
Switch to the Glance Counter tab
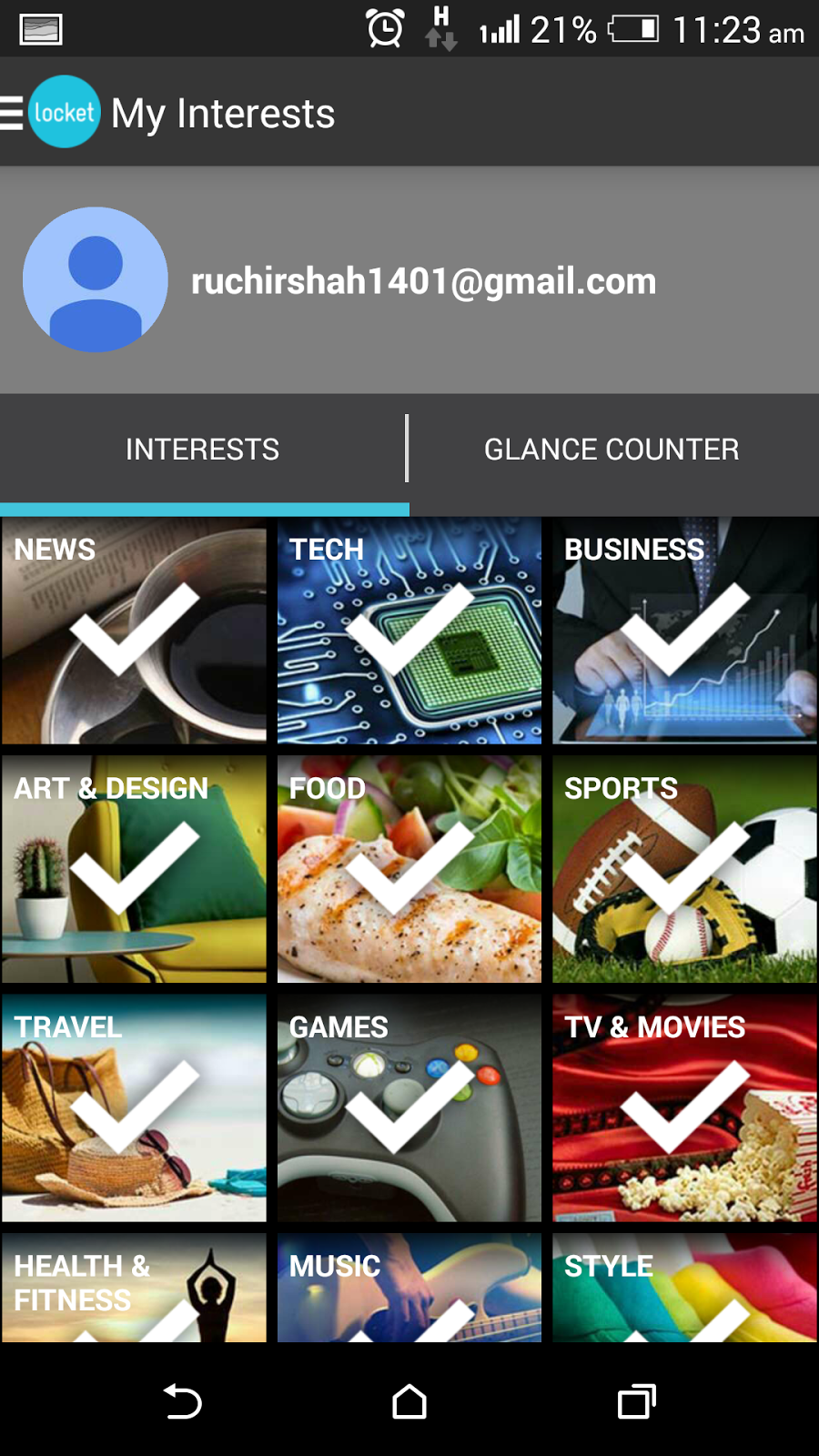pyautogui.click(x=612, y=450)
